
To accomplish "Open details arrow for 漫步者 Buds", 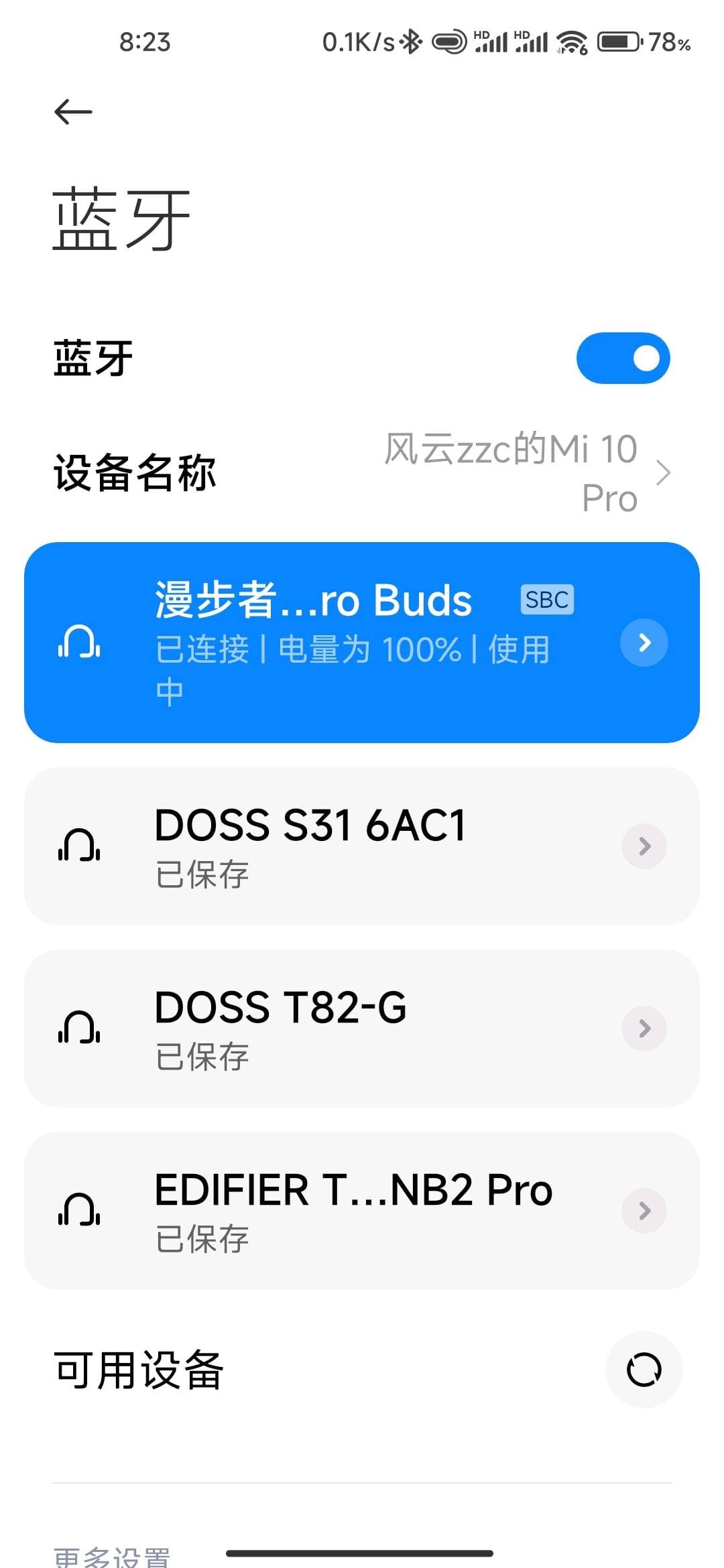I will click(644, 643).
